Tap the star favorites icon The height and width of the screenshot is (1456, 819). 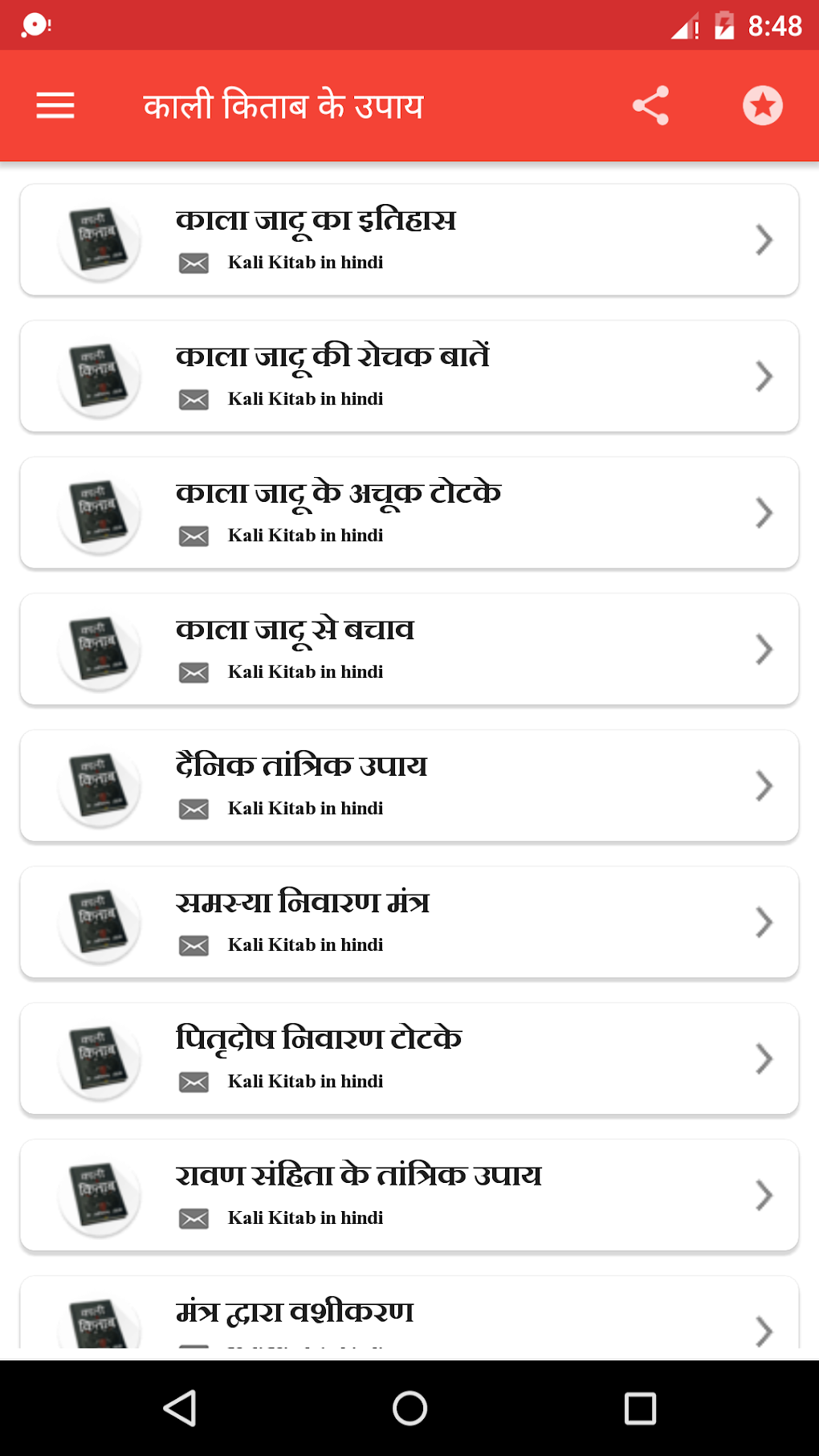click(762, 105)
